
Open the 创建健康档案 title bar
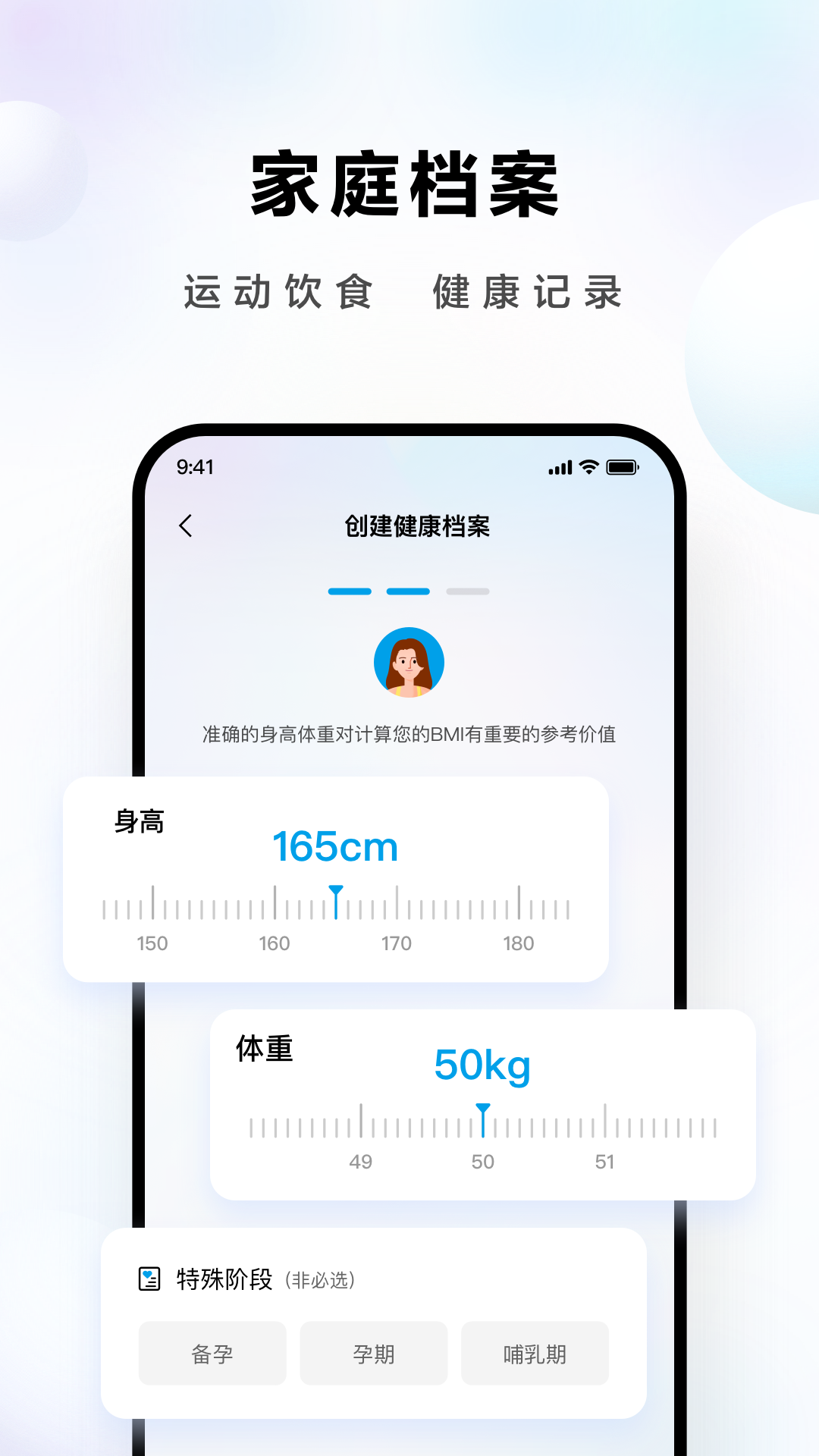[x=416, y=526]
